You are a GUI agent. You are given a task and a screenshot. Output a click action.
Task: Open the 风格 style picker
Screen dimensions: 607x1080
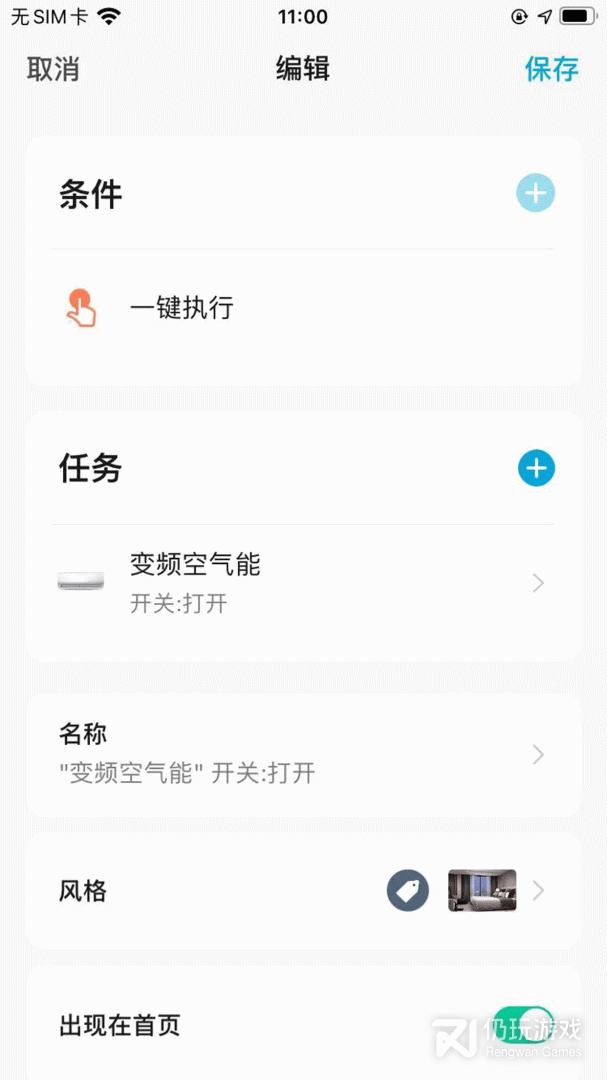[x=303, y=891]
